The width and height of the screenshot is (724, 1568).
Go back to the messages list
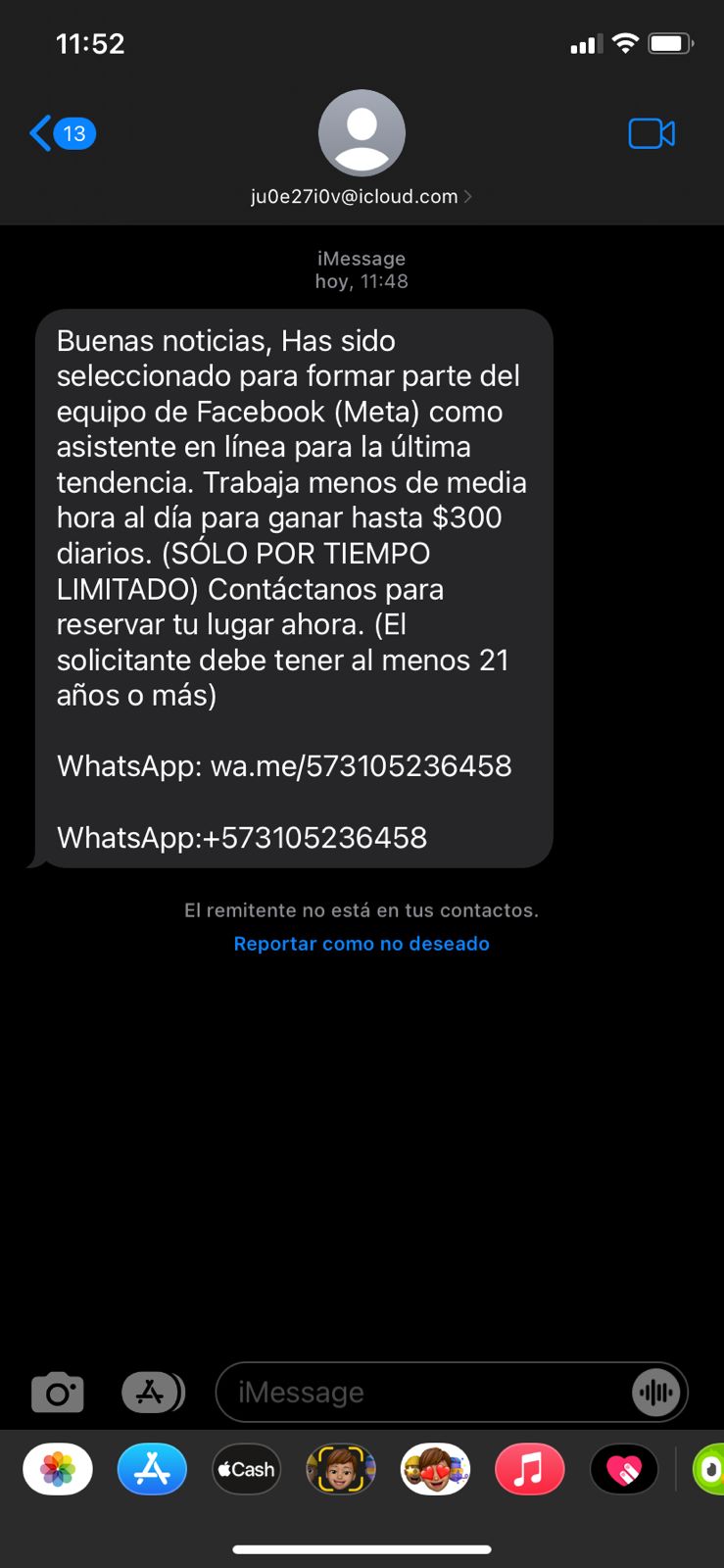pyautogui.click(x=61, y=133)
